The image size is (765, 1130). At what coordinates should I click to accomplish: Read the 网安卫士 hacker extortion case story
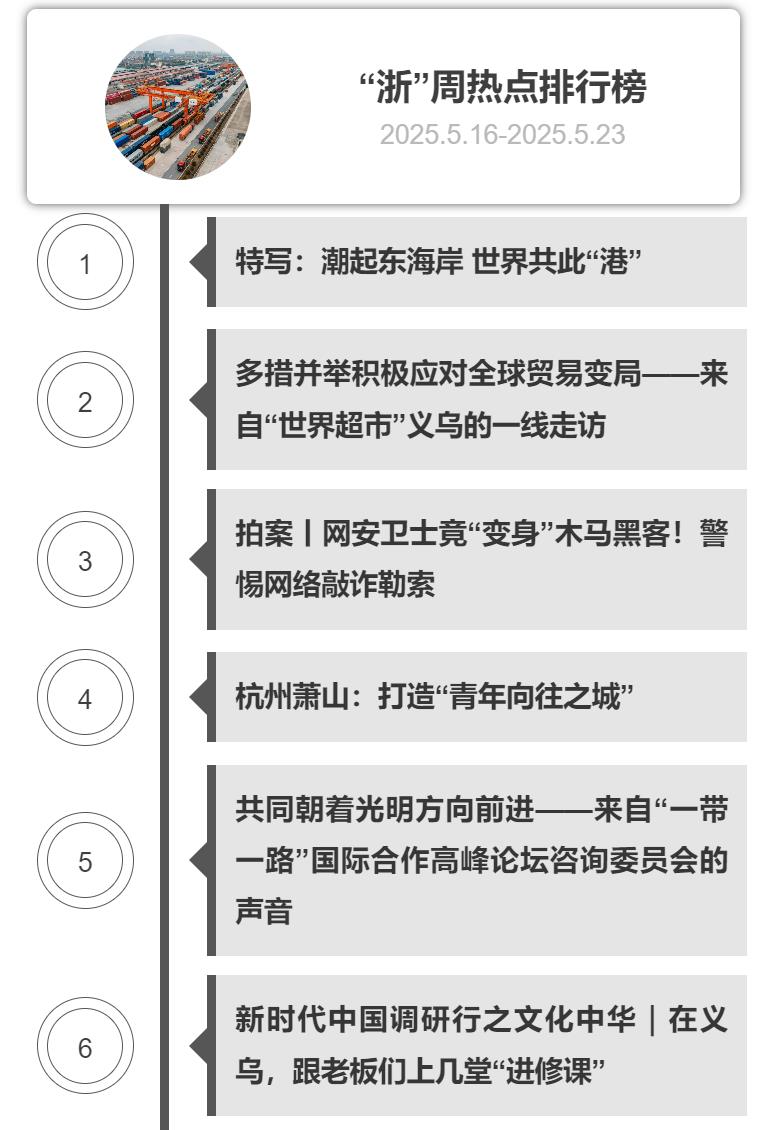pyautogui.click(x=480, y=560)
